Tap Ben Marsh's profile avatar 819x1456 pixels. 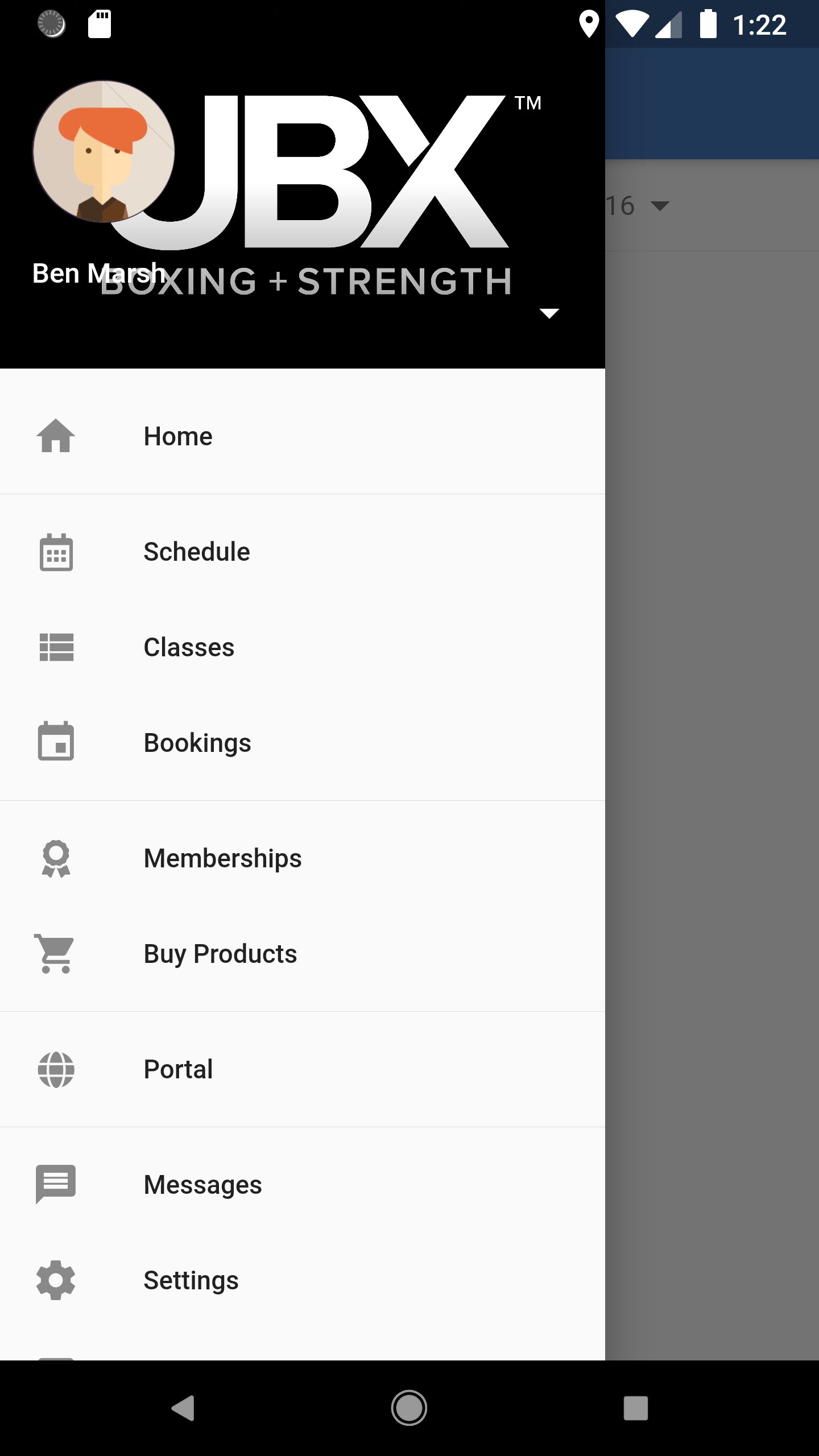point(104,151)
